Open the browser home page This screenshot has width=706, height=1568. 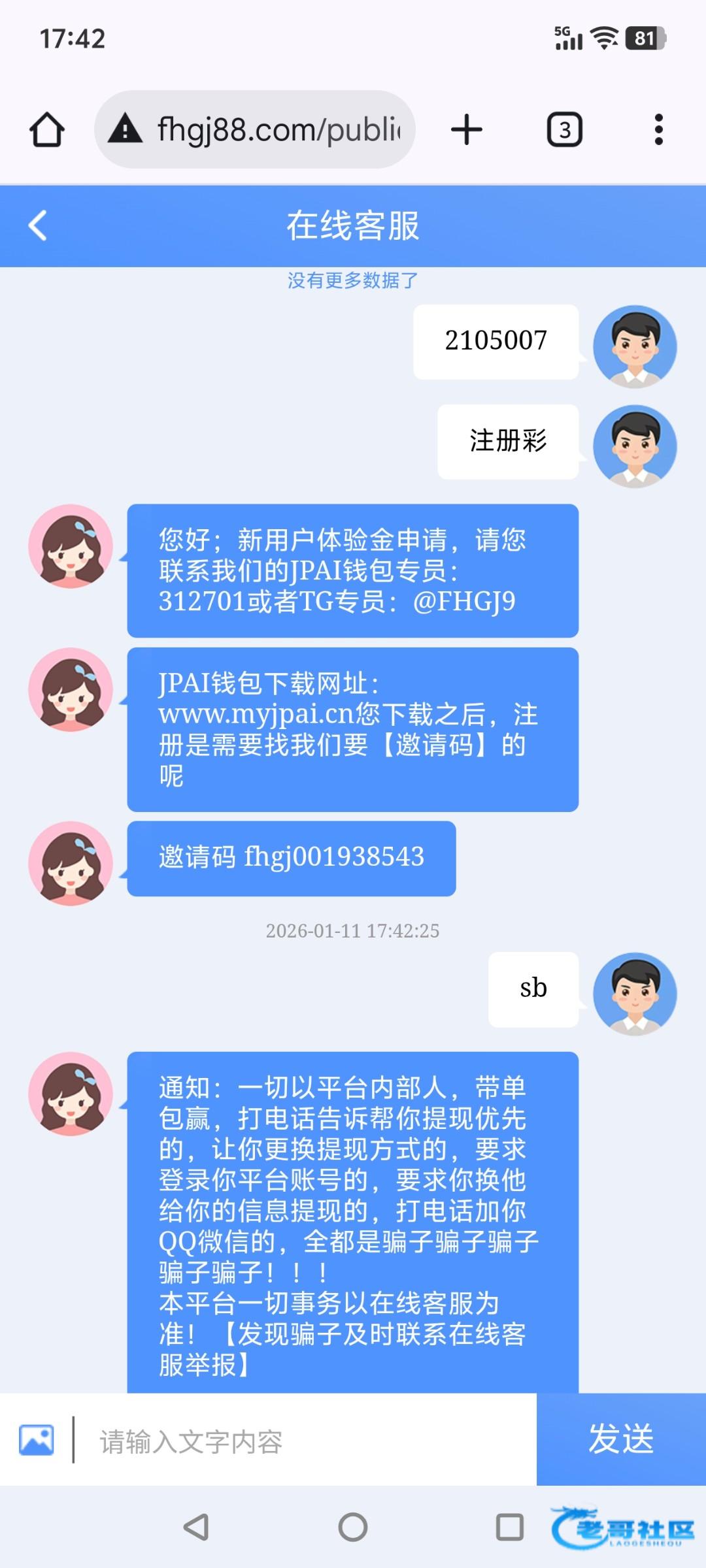tap(47, 129)
